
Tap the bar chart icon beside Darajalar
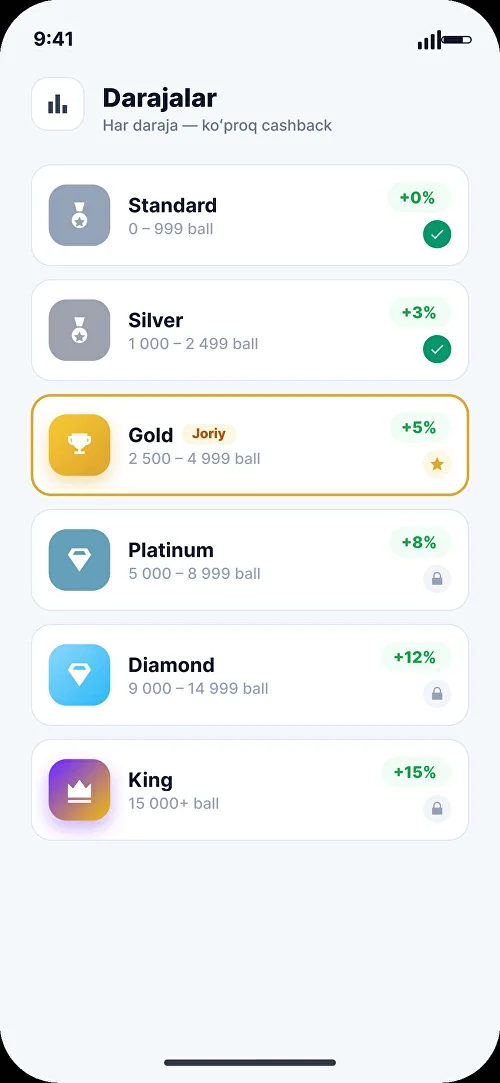point(57,104)
